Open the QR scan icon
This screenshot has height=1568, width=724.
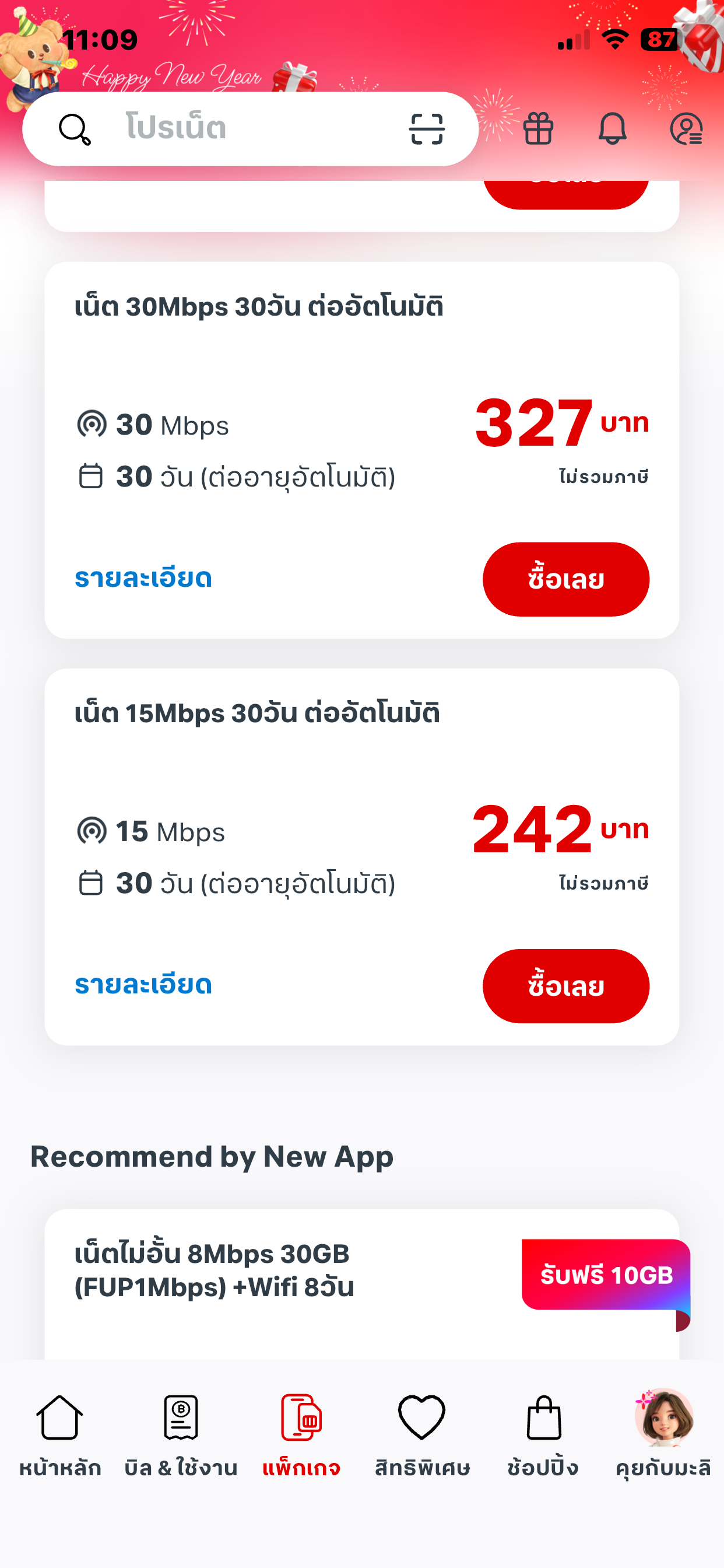(x=427, y=128)
